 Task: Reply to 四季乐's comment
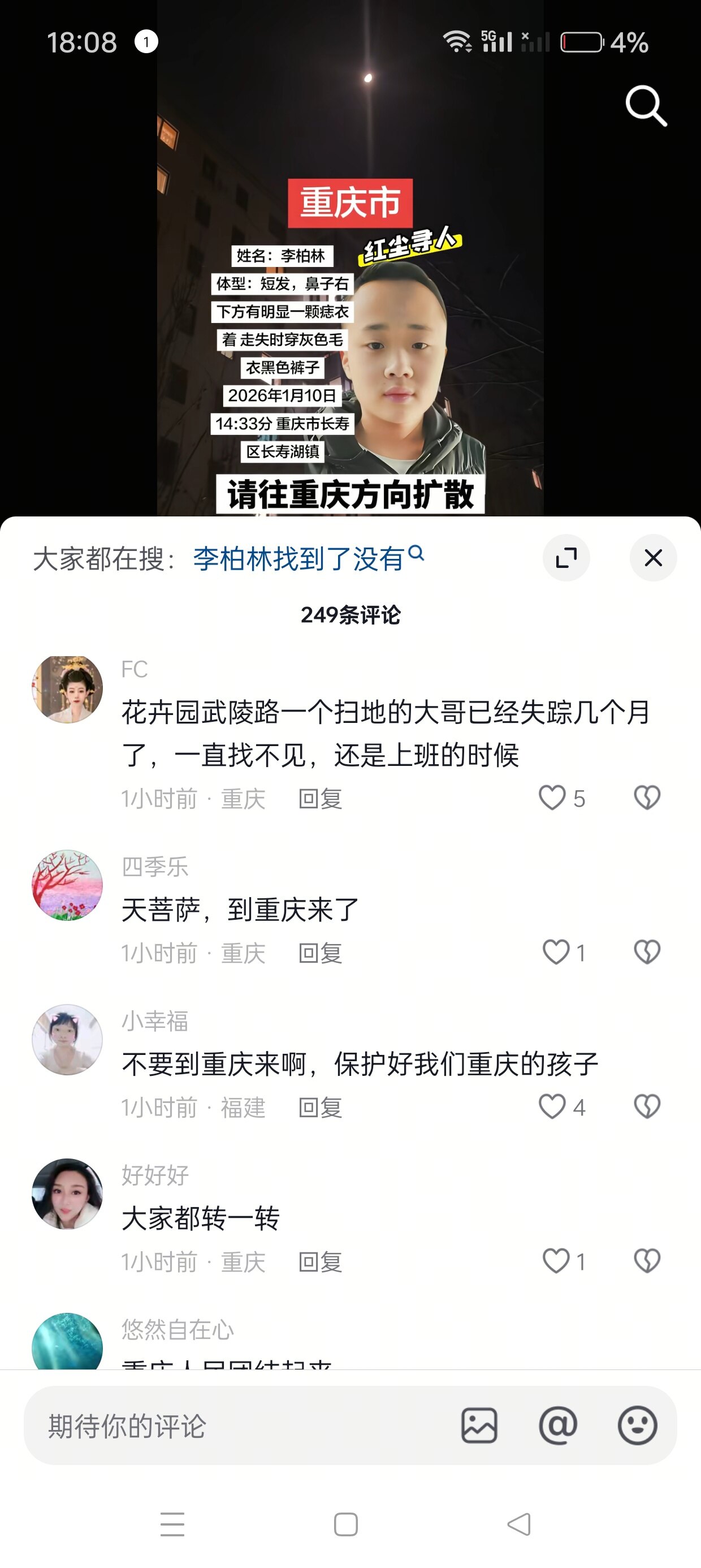pos(320,953)
